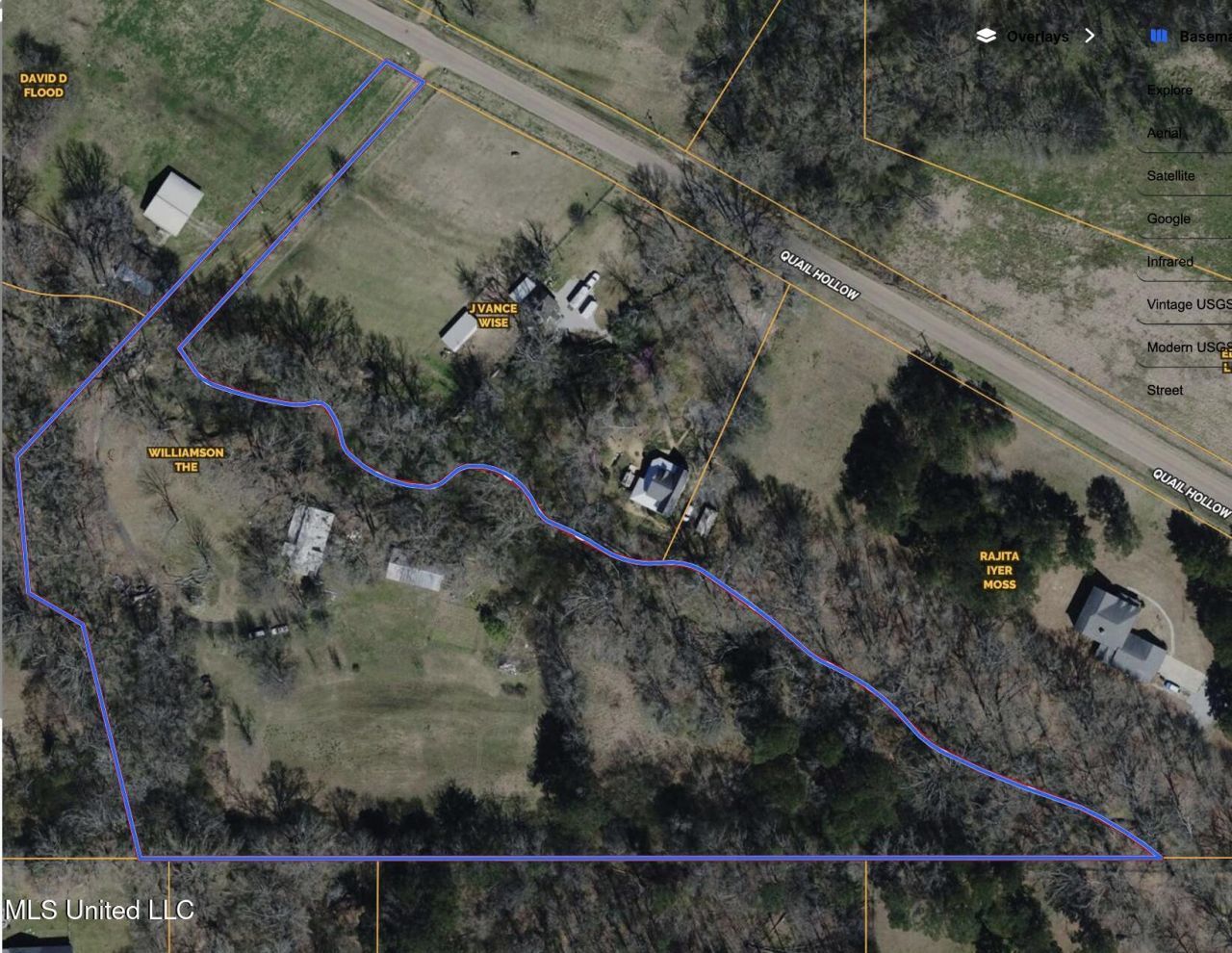Switch to the Street basemap
The height and width of the screenshot is (953, 1232).
pos(1166,390)
